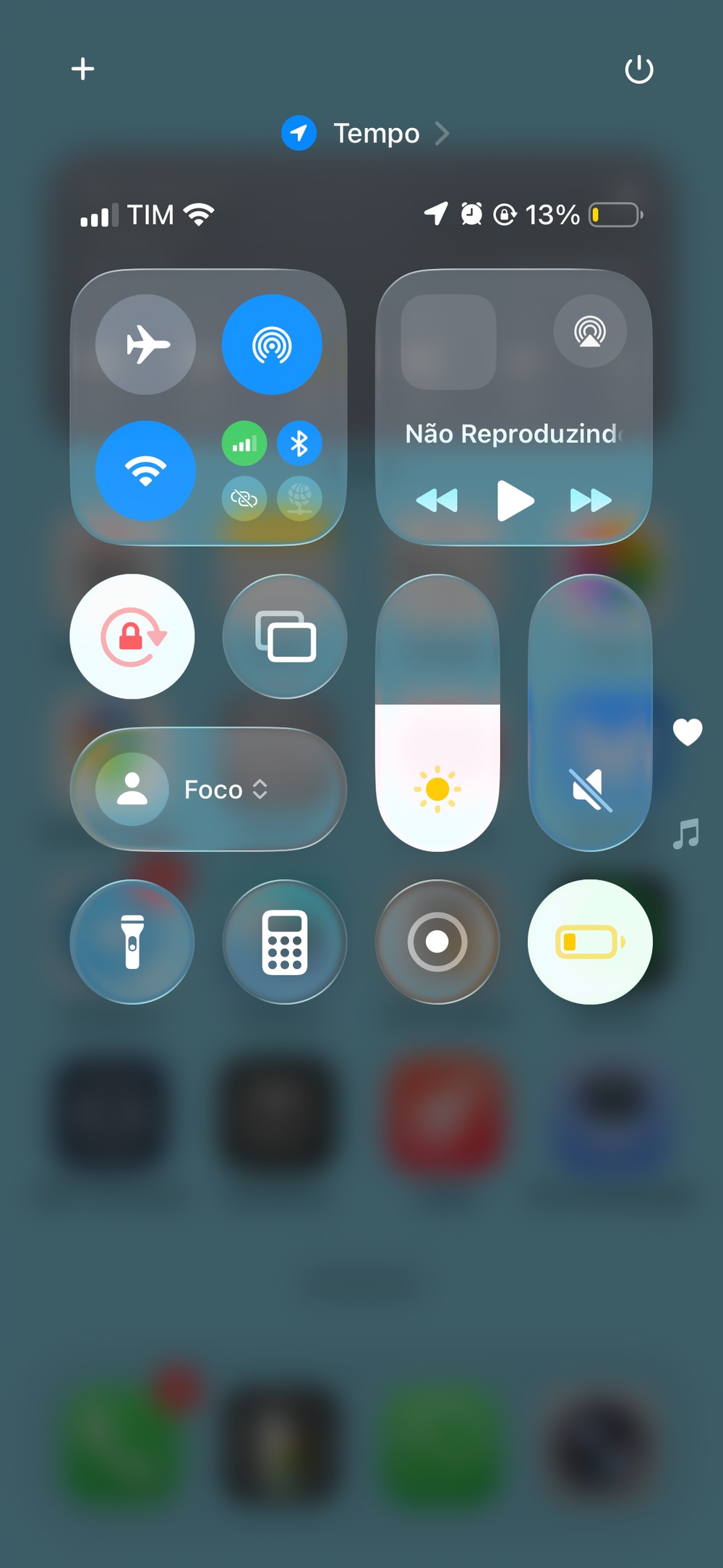This screenshot has height=1568, width=723.
Task: Turn off low power mode
Action: (590, 942)
